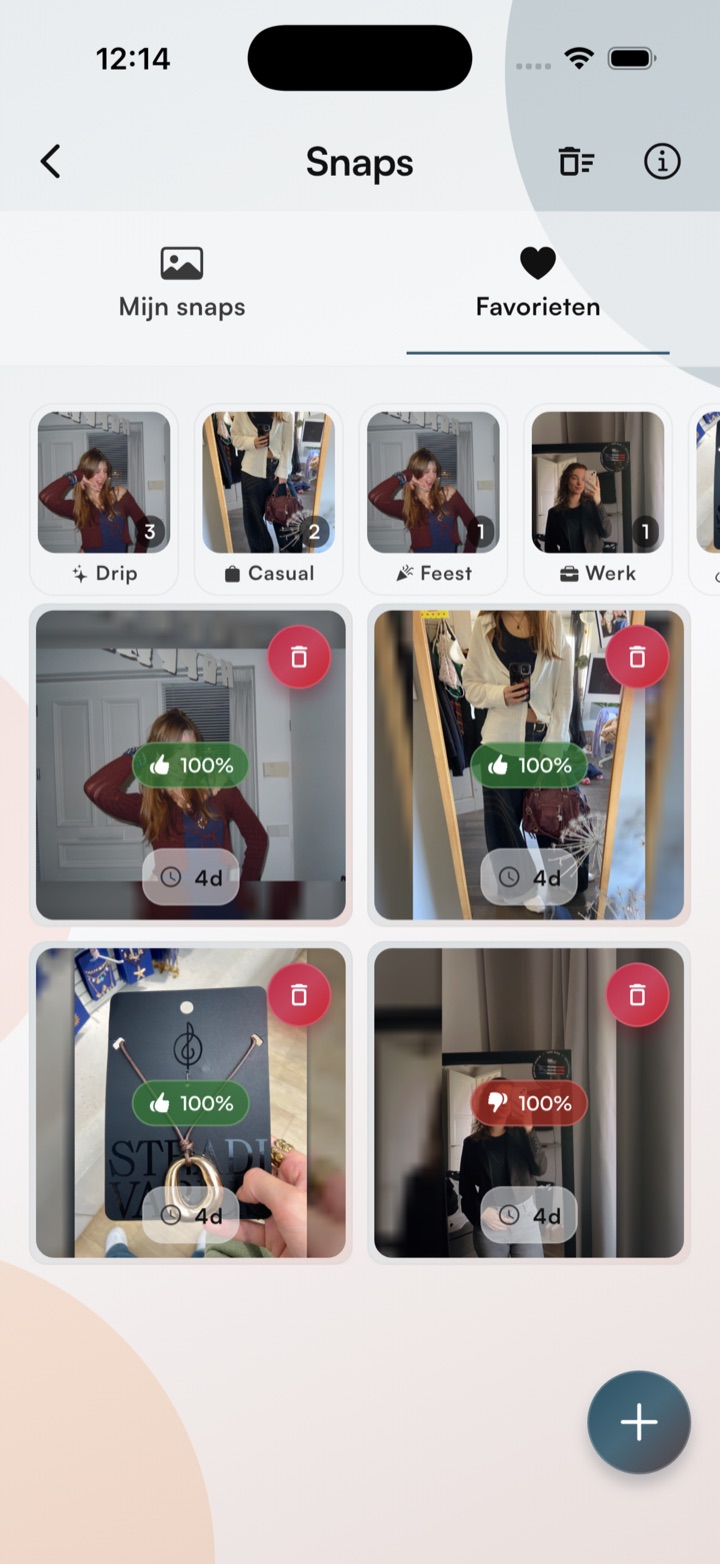This screenshot has height=1564, width=720.
Task: Open the Casual collection
Action: [268, 499]
